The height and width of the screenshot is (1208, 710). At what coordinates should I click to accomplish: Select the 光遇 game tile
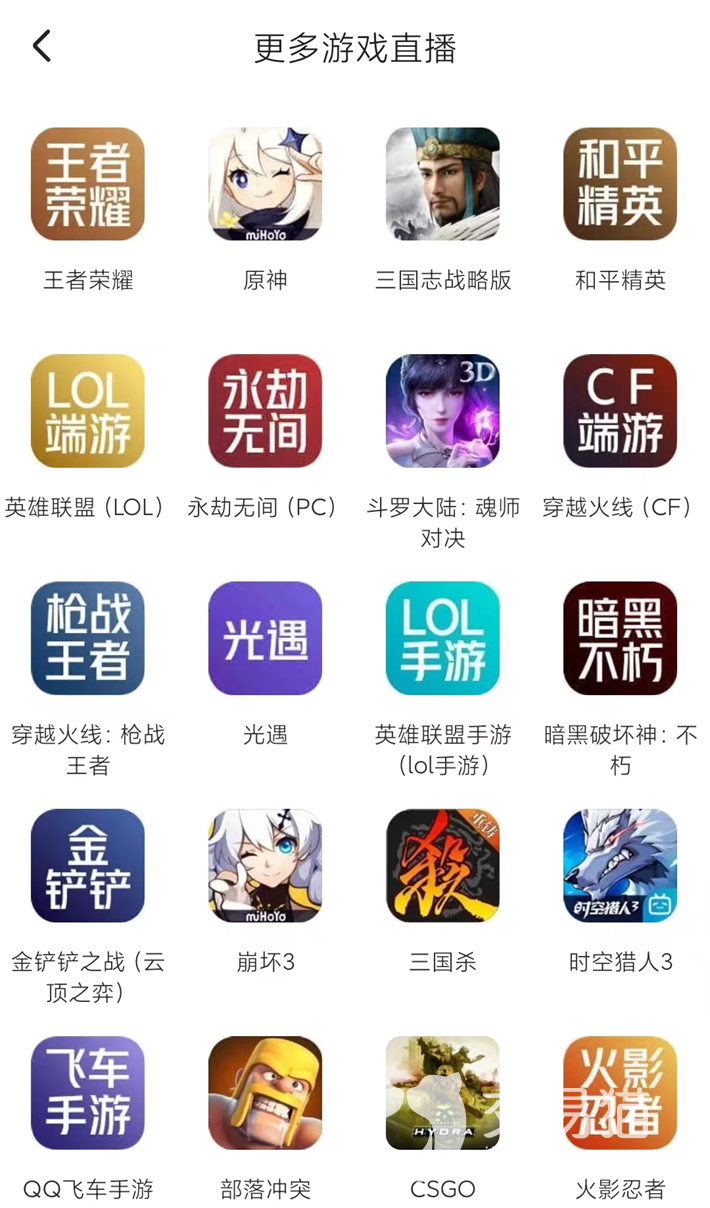coord(265,638)
